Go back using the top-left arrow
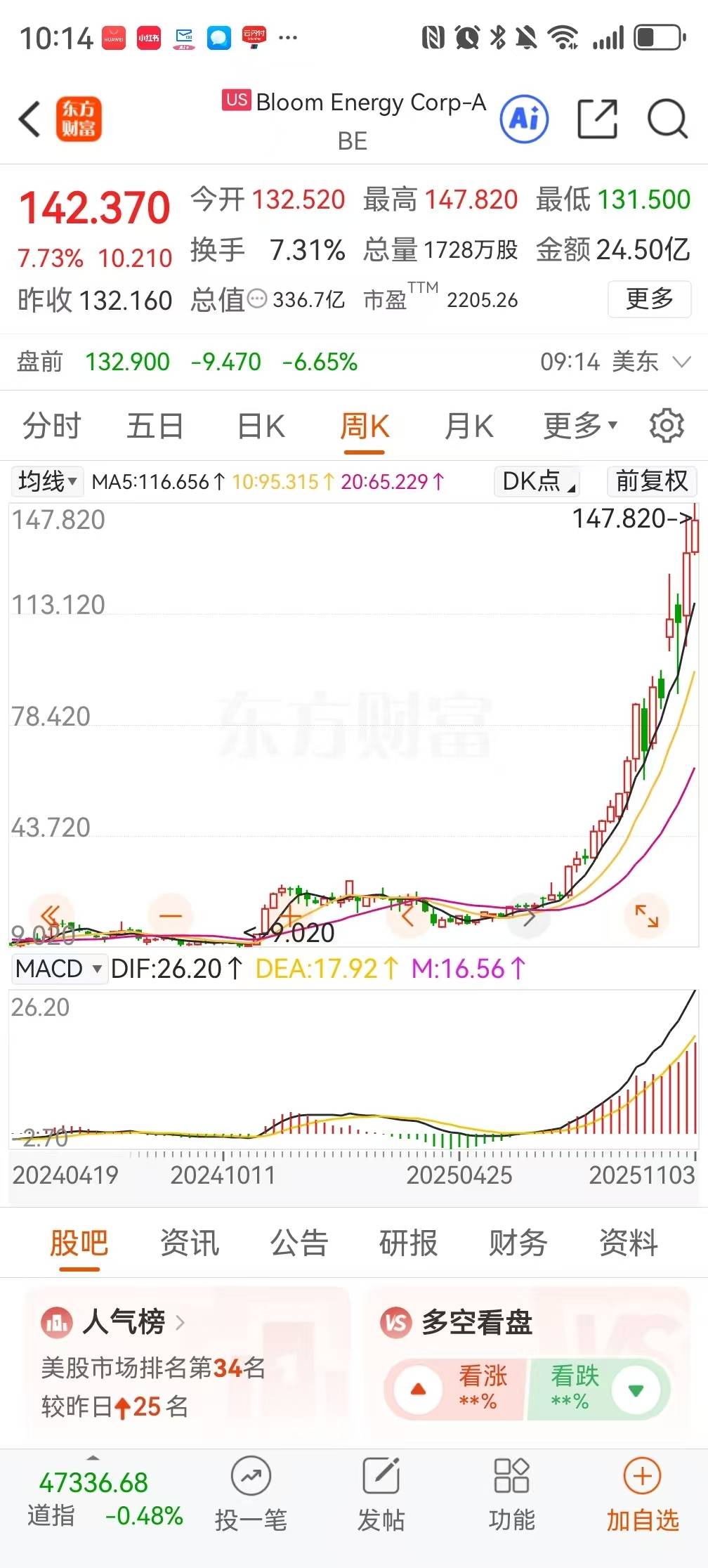Viewport: 708px width, 1568px height. coord(29,119)
